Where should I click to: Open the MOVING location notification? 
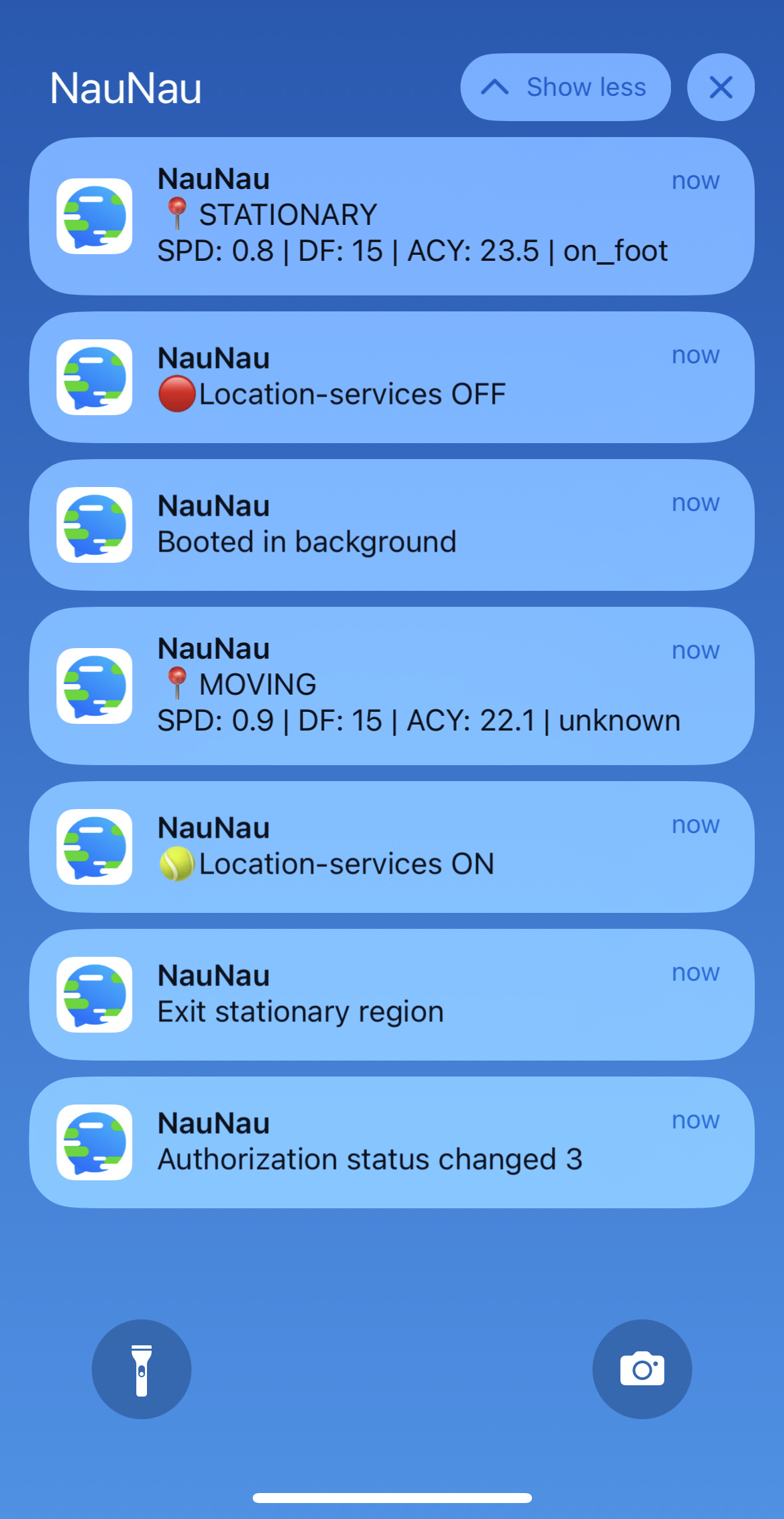click(392, 686)
